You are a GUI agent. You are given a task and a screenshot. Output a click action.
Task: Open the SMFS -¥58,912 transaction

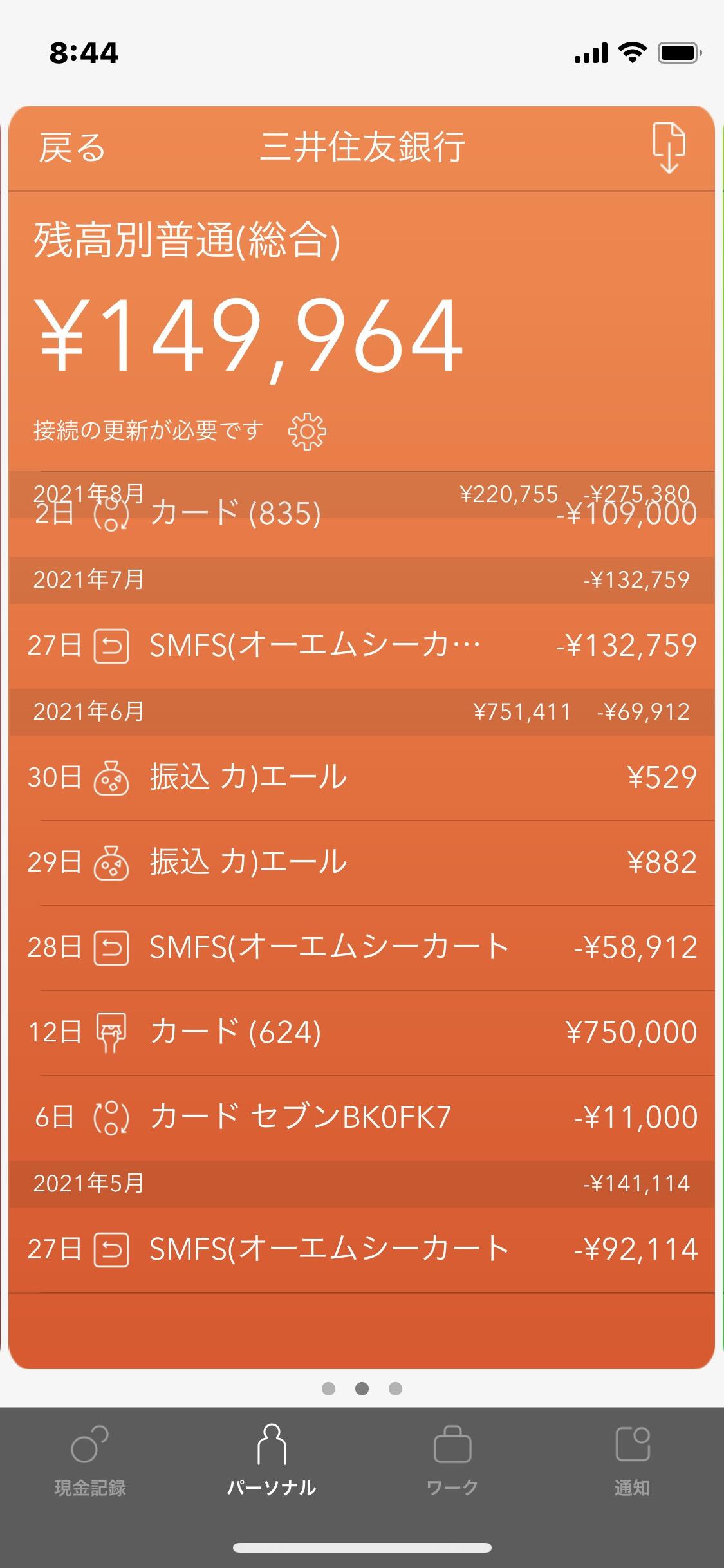pyautogui.click(x=362, y=947)
